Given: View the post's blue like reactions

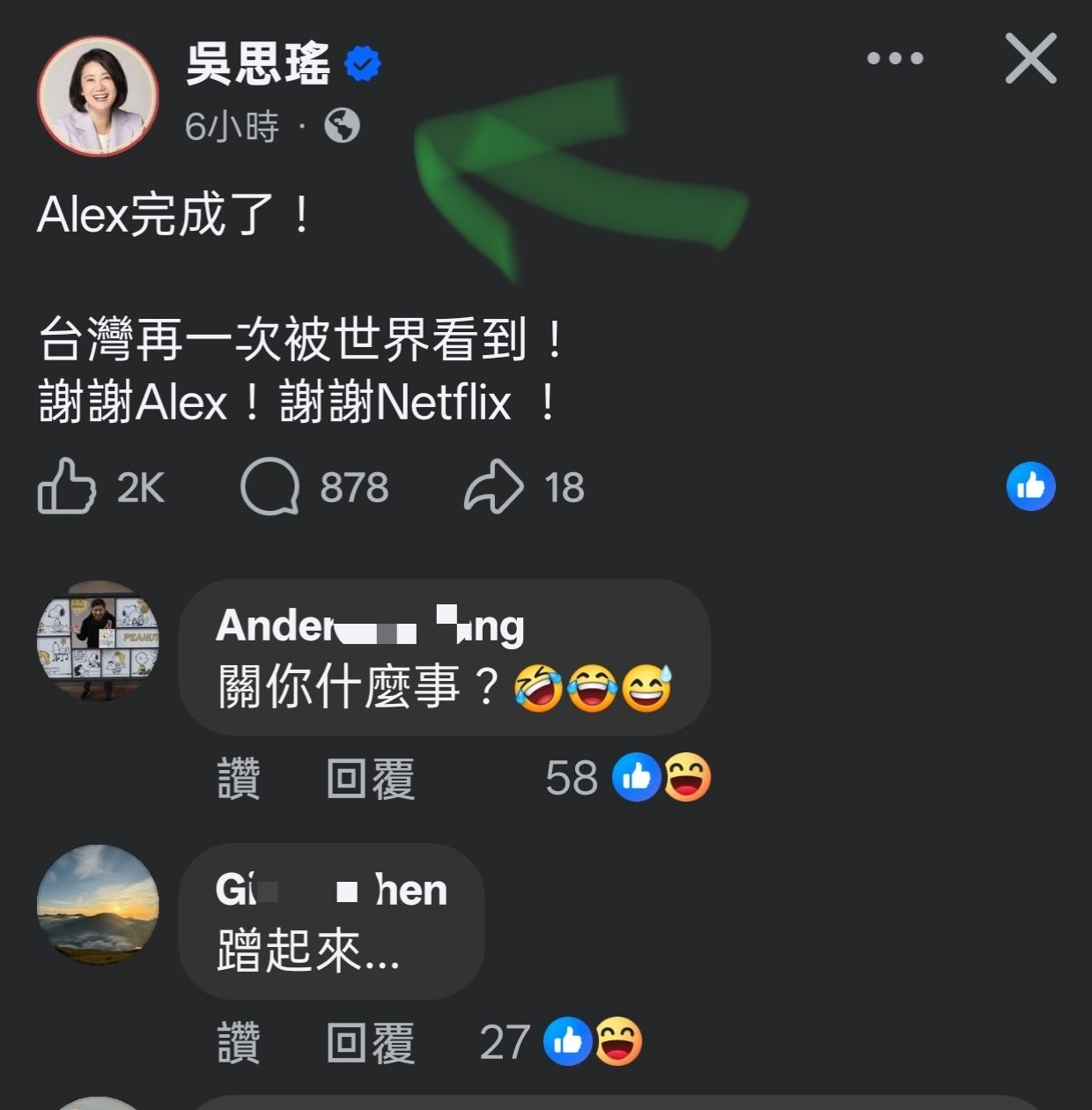Looking at the screenshot, I should tap(1030, 486).
